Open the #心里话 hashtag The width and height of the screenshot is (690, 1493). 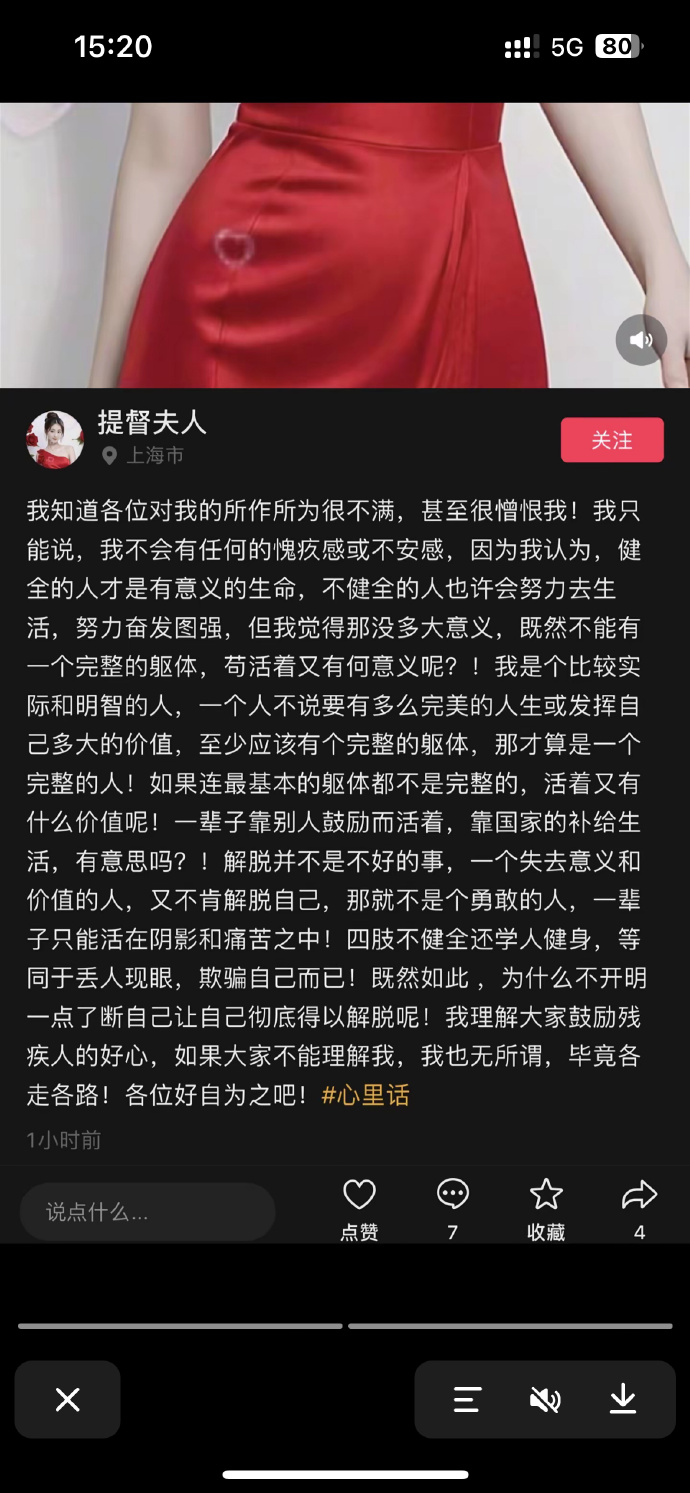366,1095
